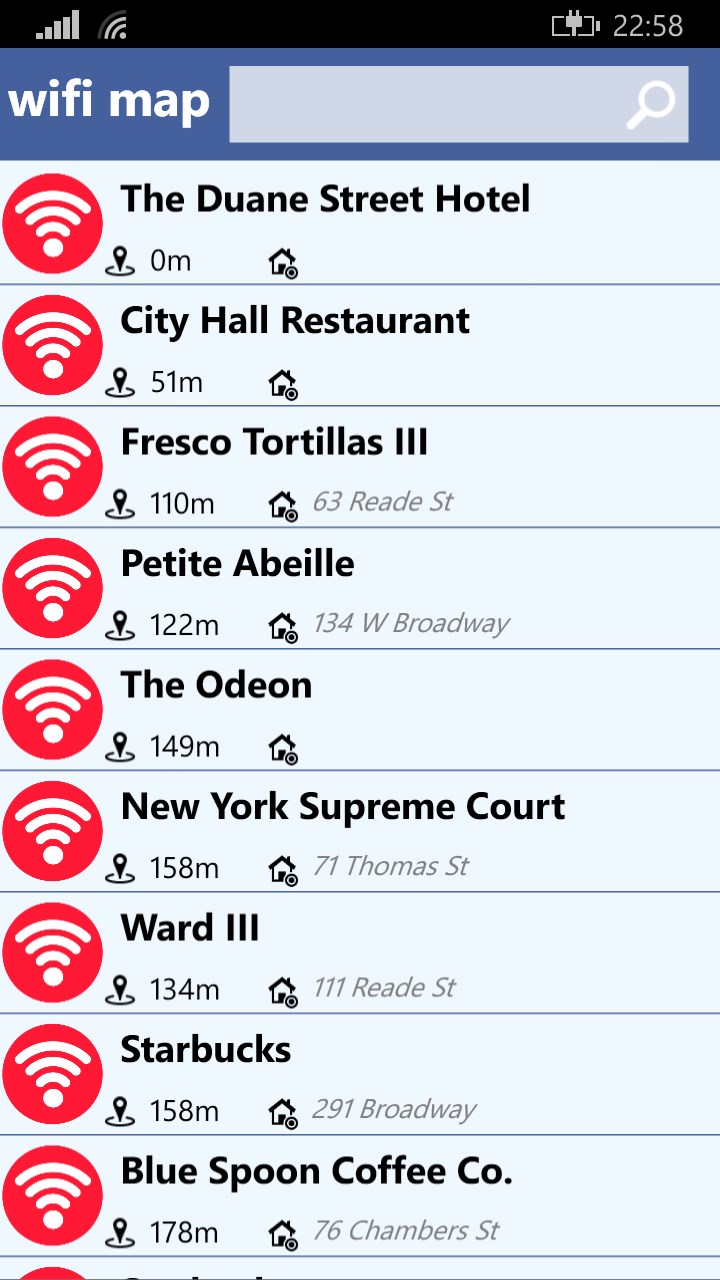Select New York Supreme Court hotspot
Image resolution: width=720 pixels, height=1280 pixels.
coord(343,807)
